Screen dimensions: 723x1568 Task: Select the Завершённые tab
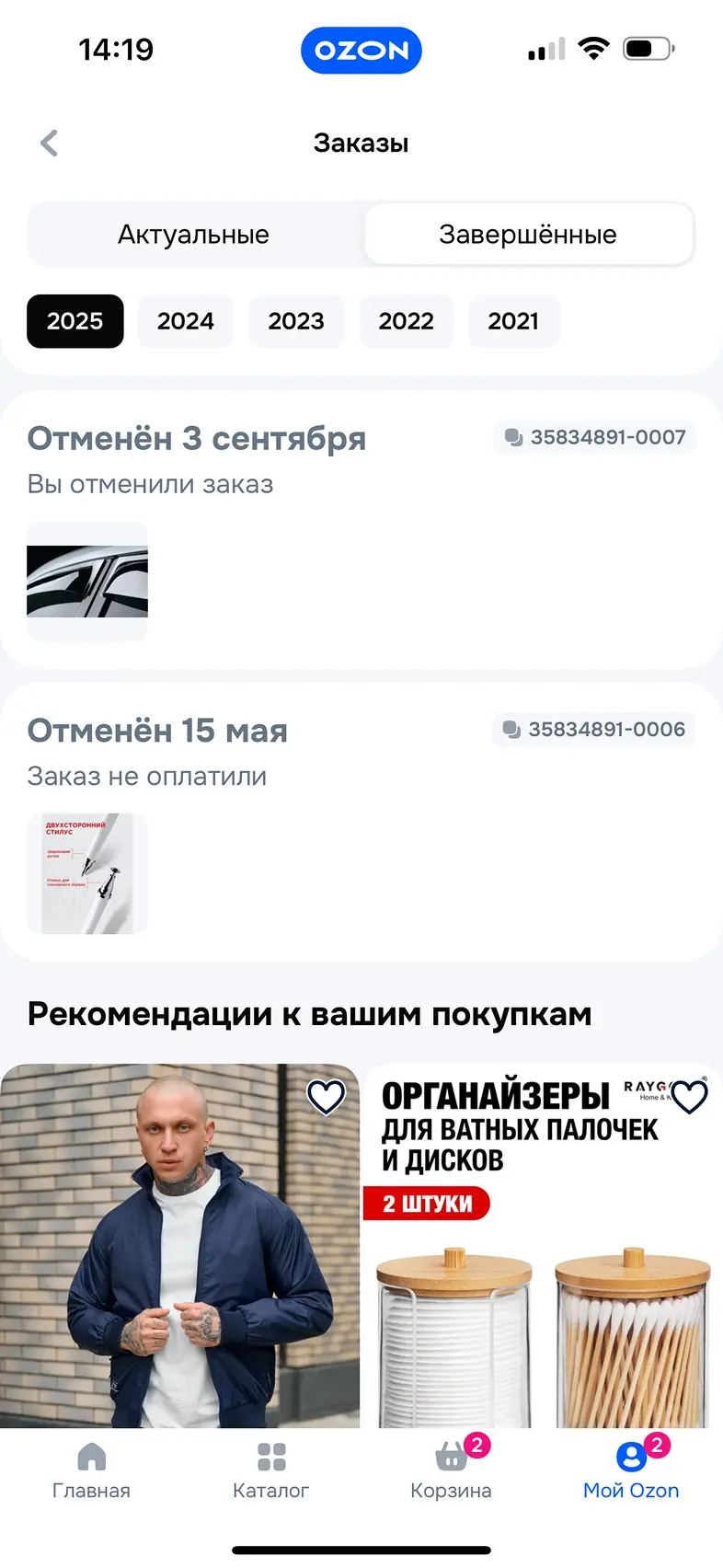point(527,235)
